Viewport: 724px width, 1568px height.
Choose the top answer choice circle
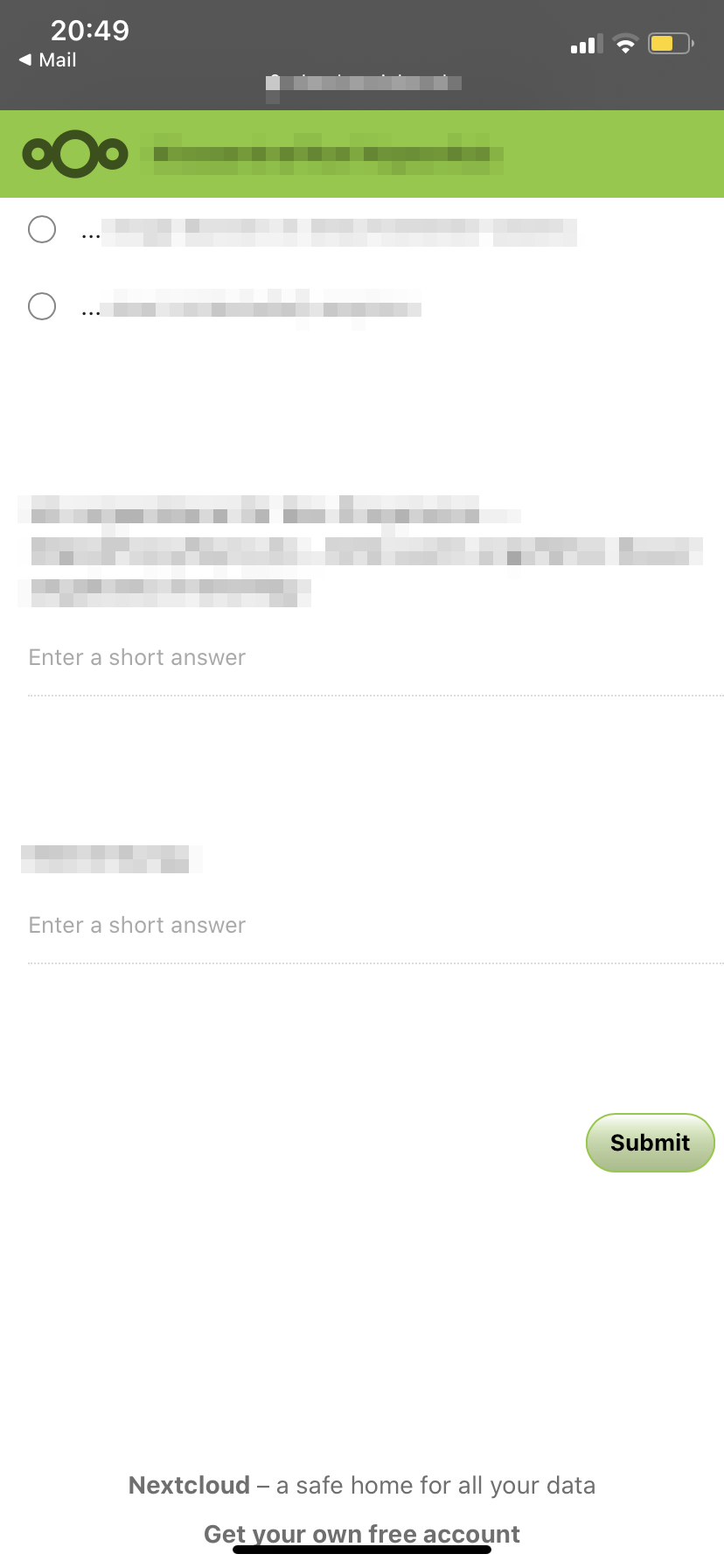pos(41,229)
